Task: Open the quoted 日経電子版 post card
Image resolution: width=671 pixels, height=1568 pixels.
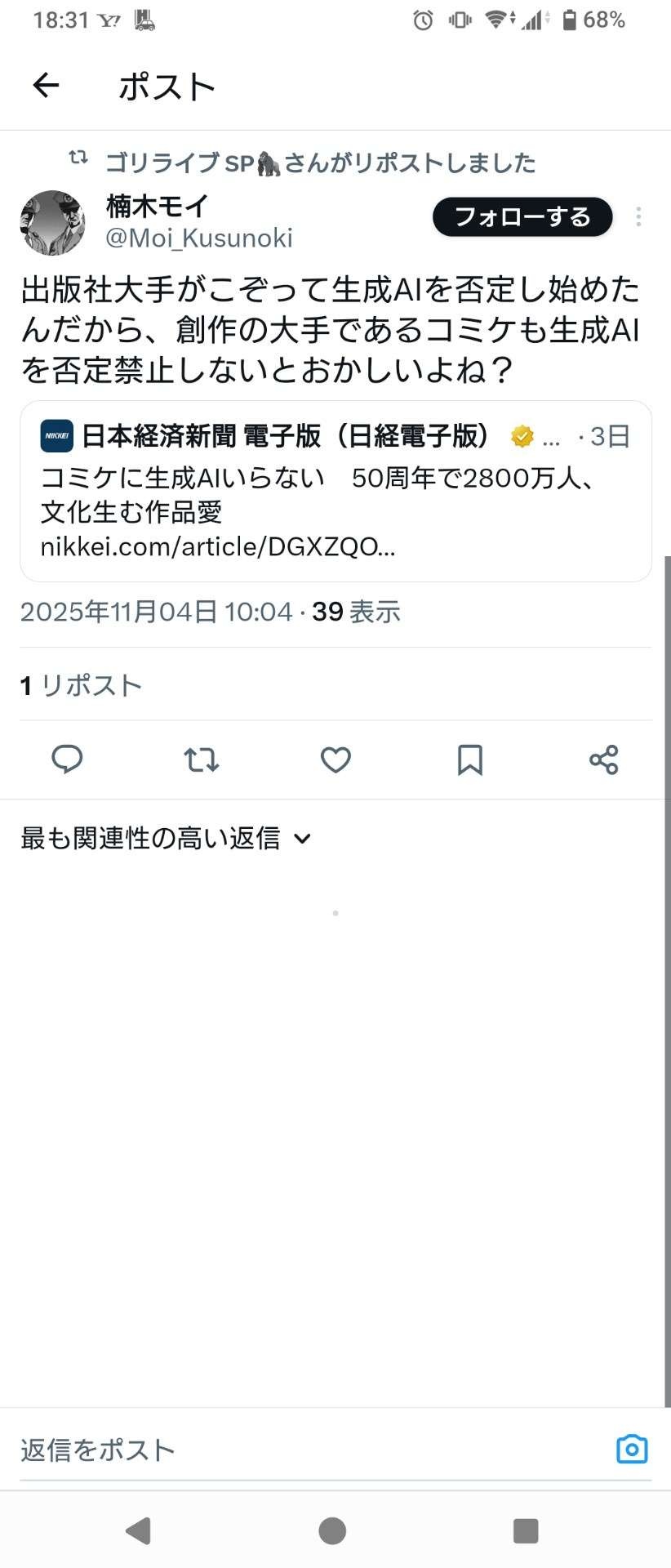Action: [335, 491]
